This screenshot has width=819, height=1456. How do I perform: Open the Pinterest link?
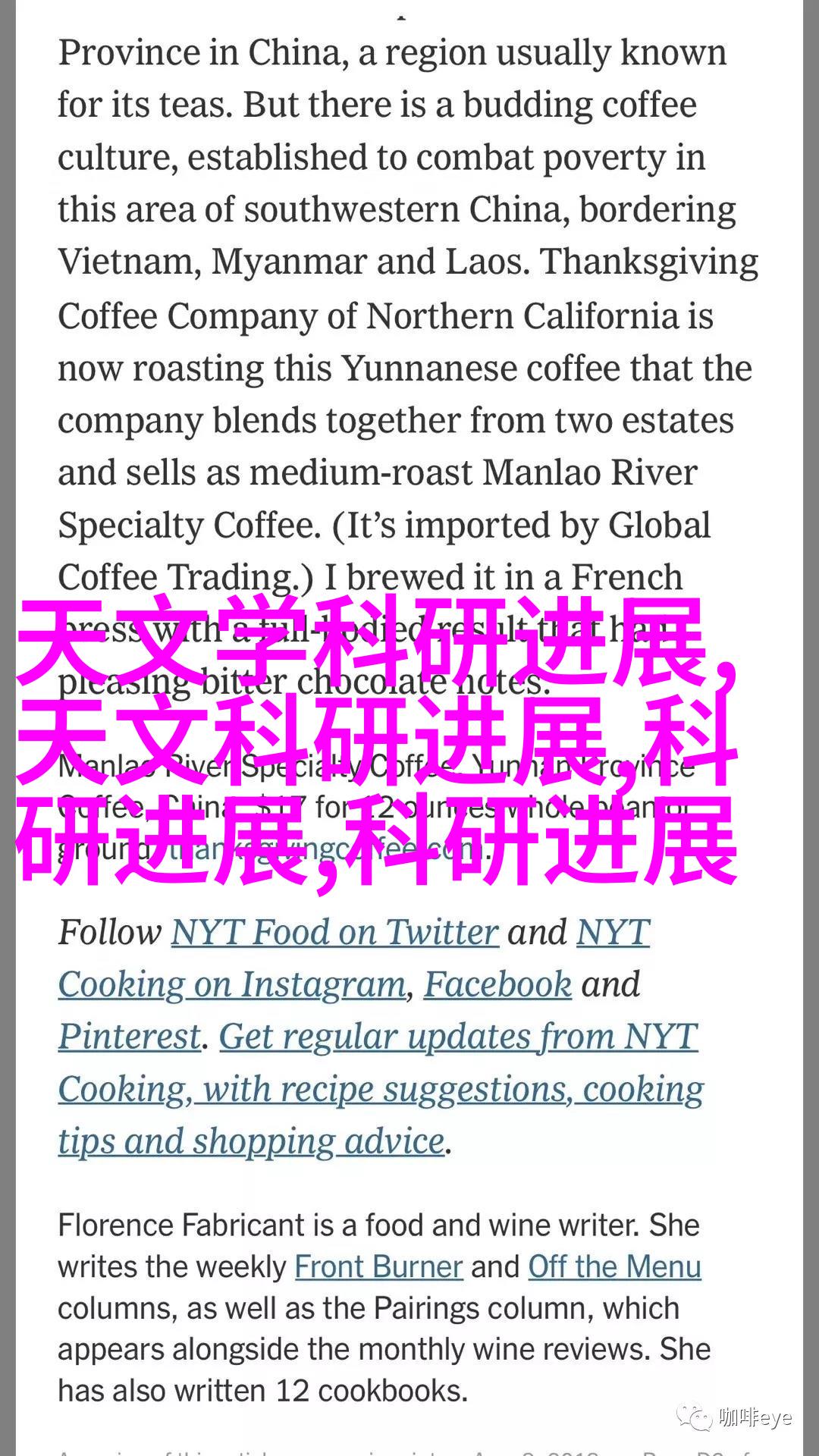[130, 1037]
